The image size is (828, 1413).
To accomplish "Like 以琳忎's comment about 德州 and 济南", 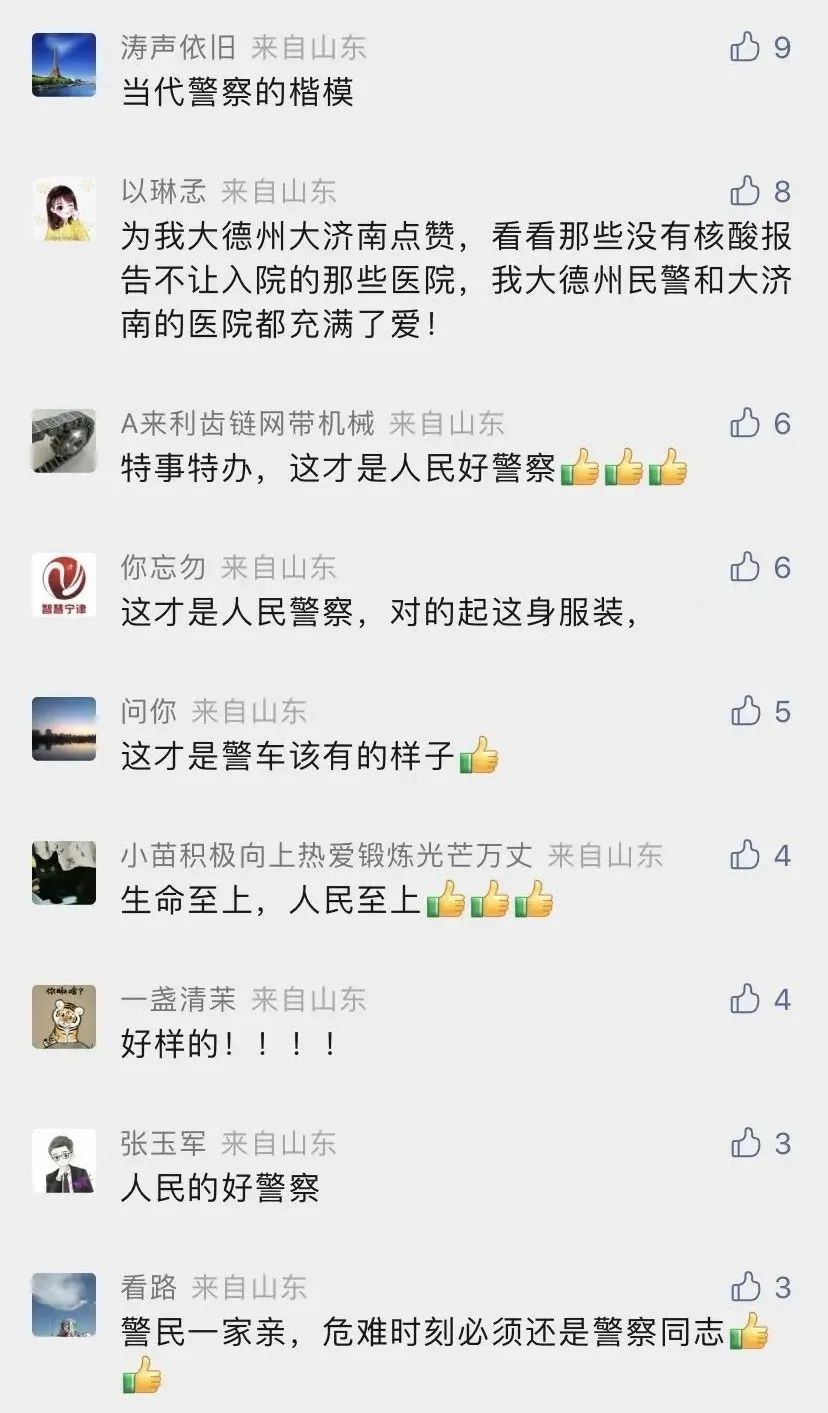I will (x=746, y=190).
